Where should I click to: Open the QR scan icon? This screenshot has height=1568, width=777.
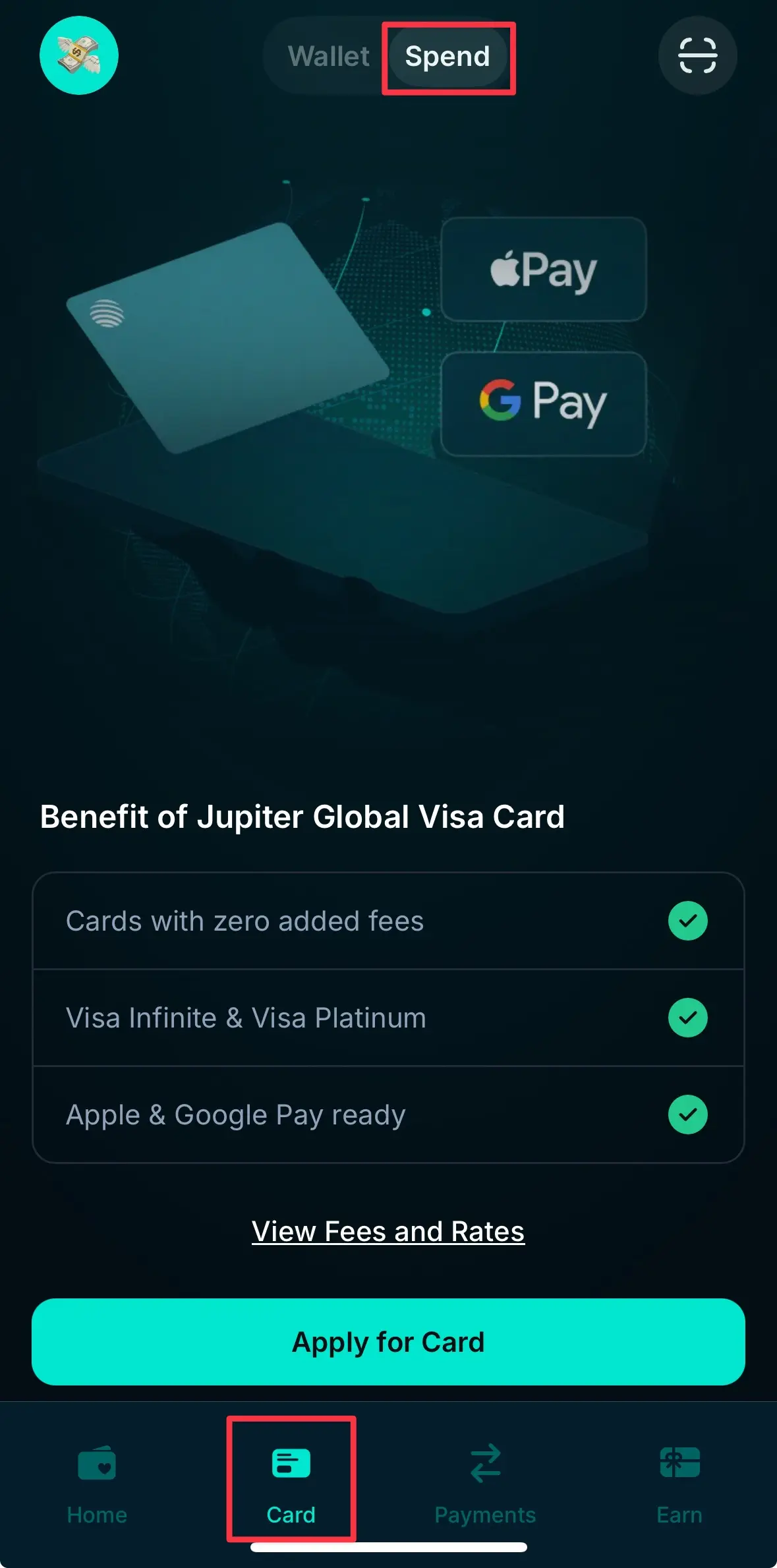697,55
